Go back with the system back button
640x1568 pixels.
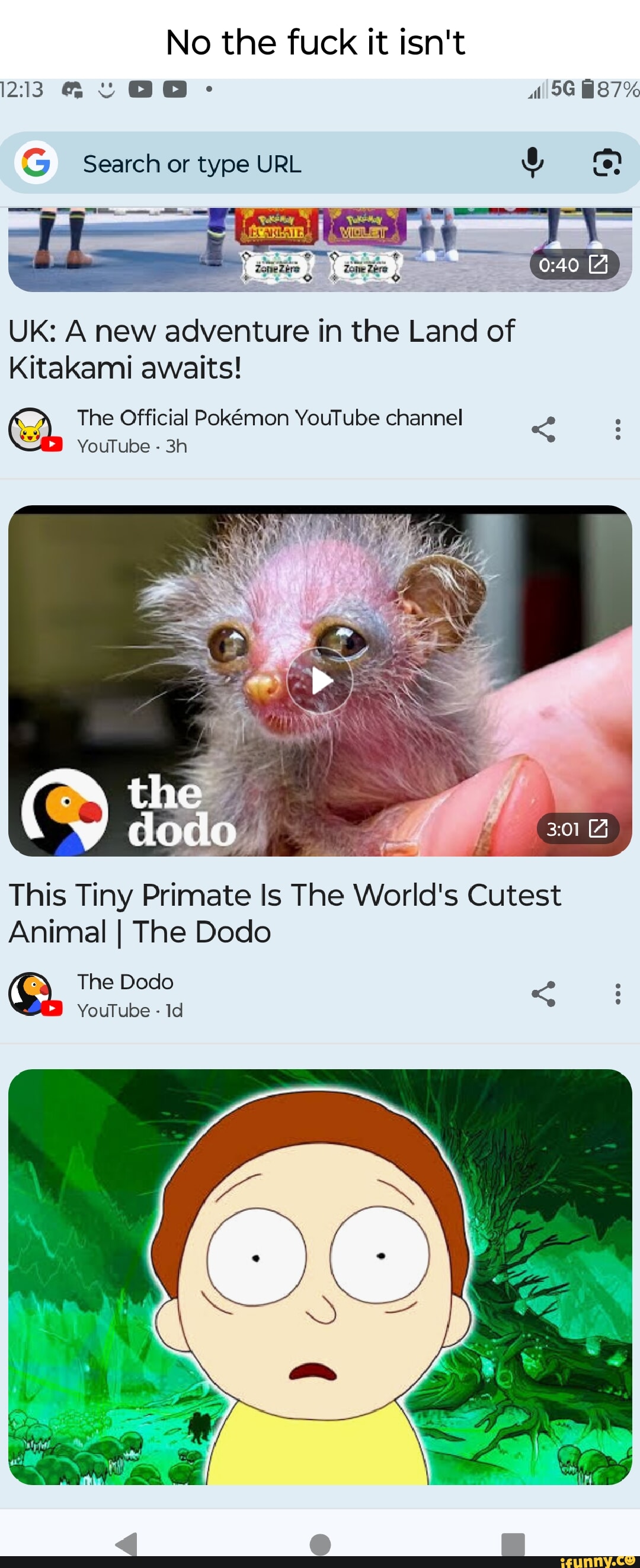[127, 1544]
